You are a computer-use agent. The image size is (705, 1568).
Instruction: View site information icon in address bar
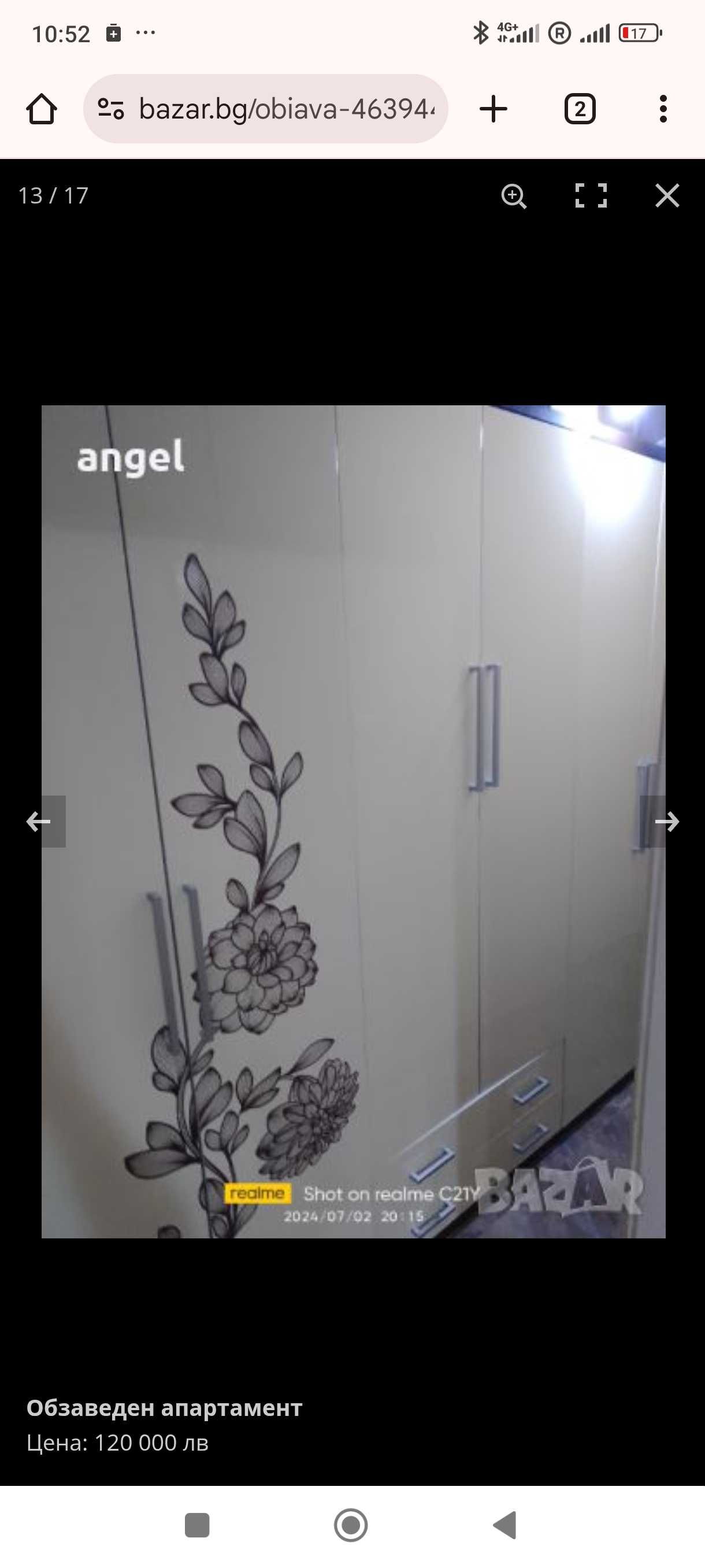click(111, 109)
